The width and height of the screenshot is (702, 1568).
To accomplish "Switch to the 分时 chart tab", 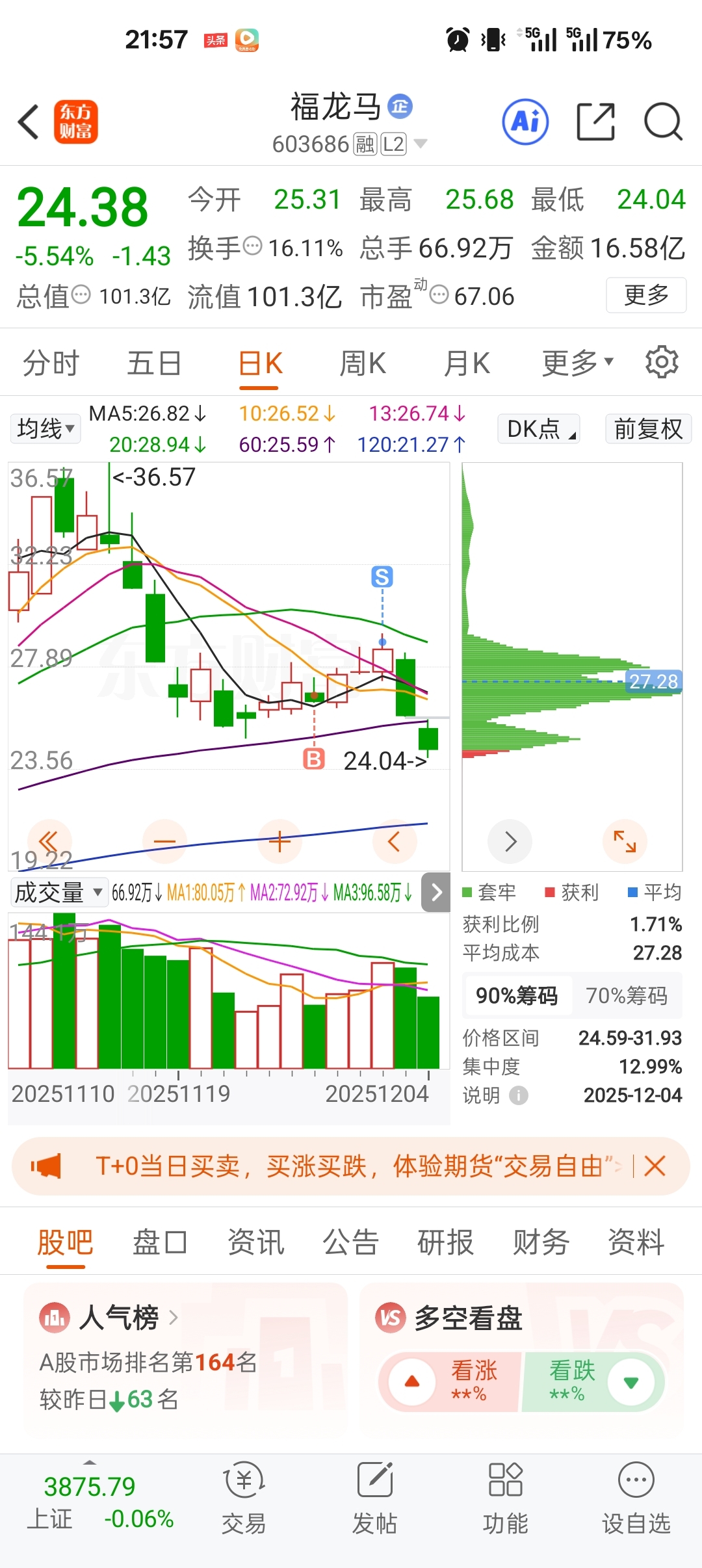I will 51,363.
